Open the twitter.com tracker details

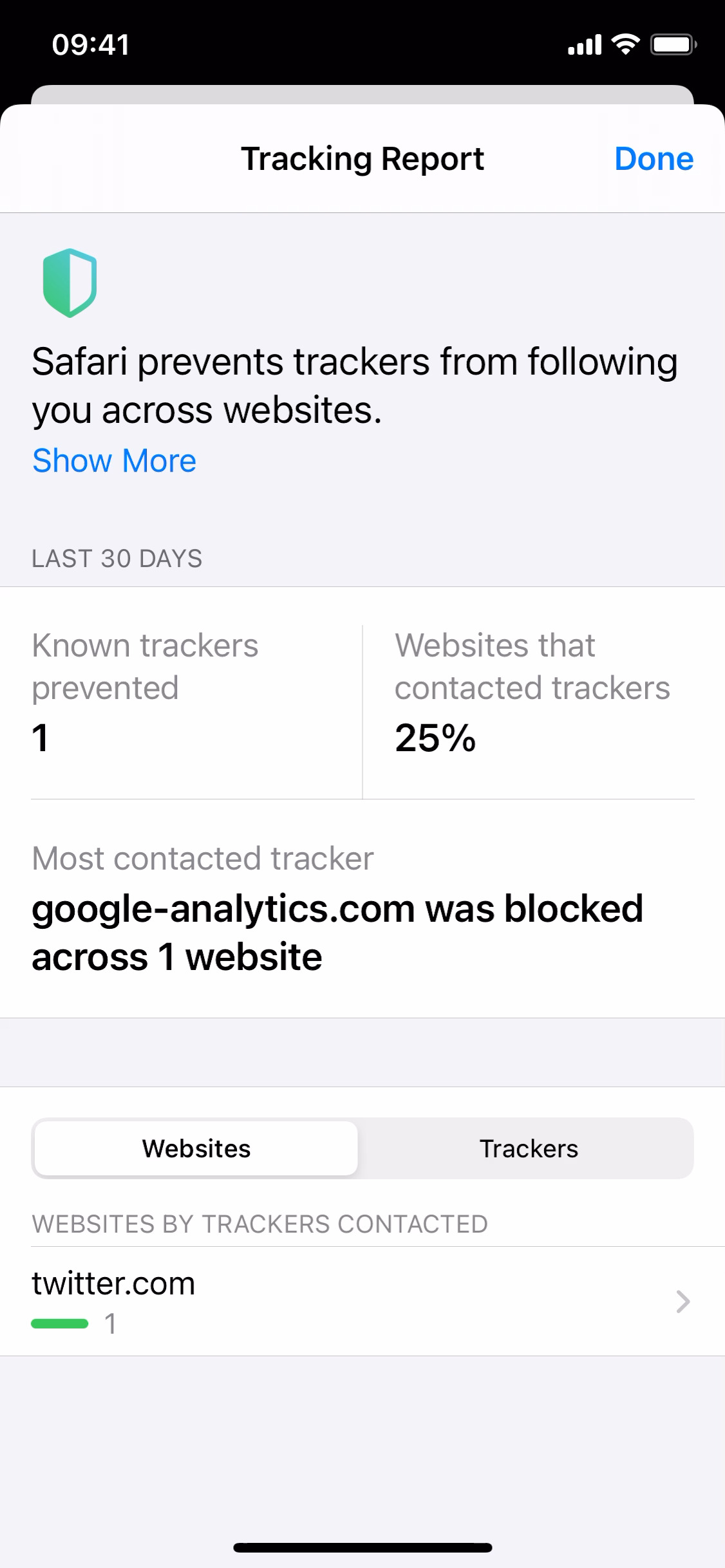pos(362,1301)
